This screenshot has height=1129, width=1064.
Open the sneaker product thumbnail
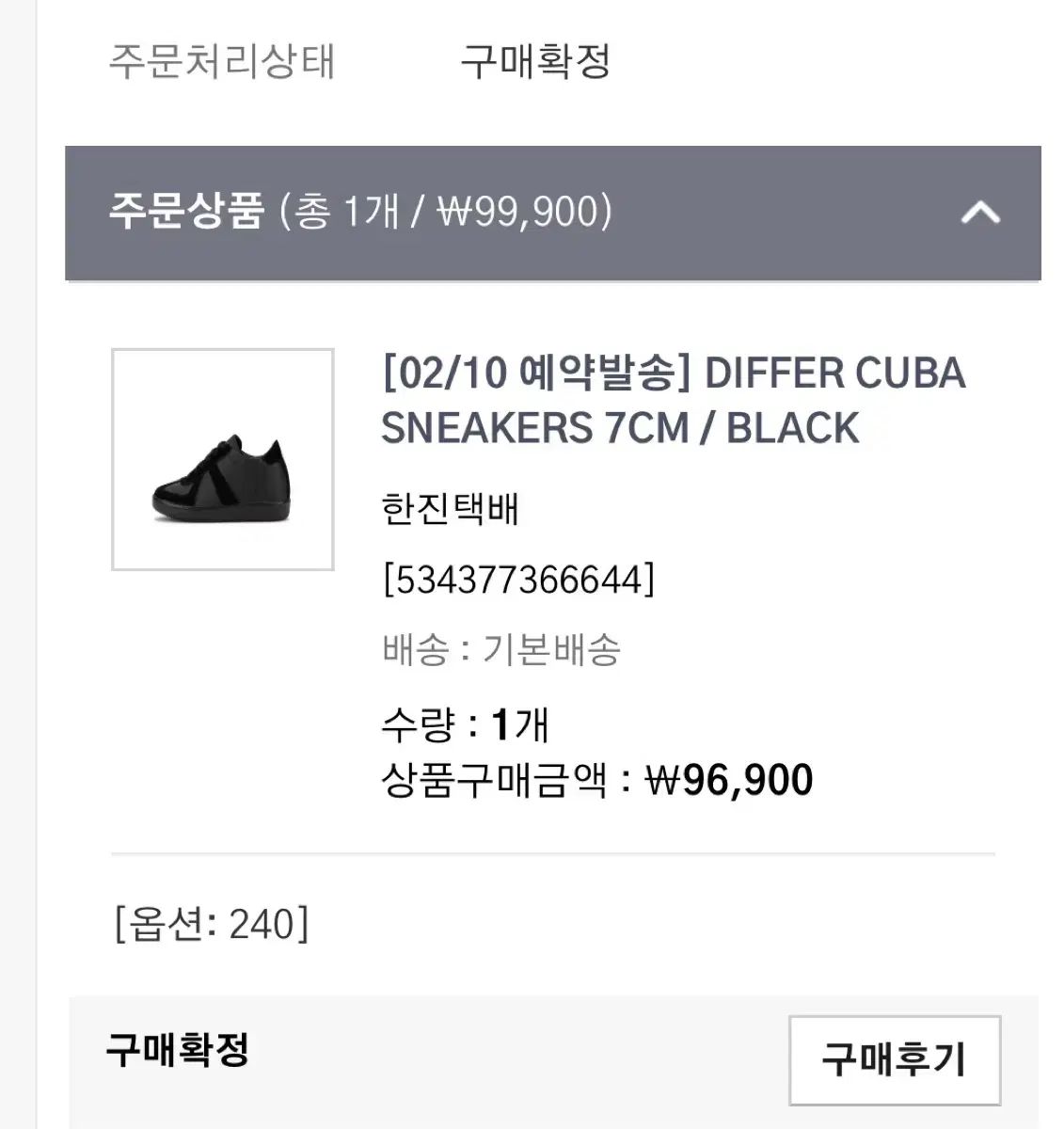point(223,459)
